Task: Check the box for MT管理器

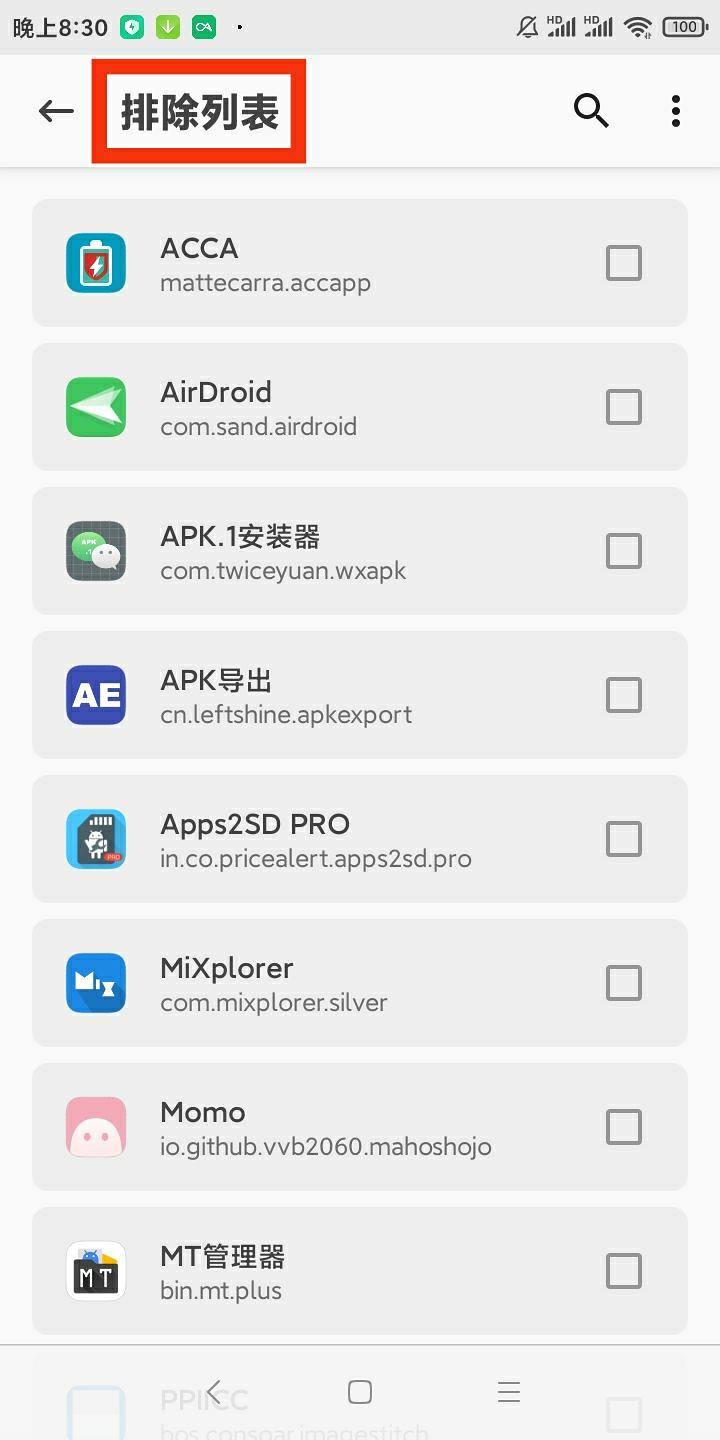Action: click(x=624, y=1271)
